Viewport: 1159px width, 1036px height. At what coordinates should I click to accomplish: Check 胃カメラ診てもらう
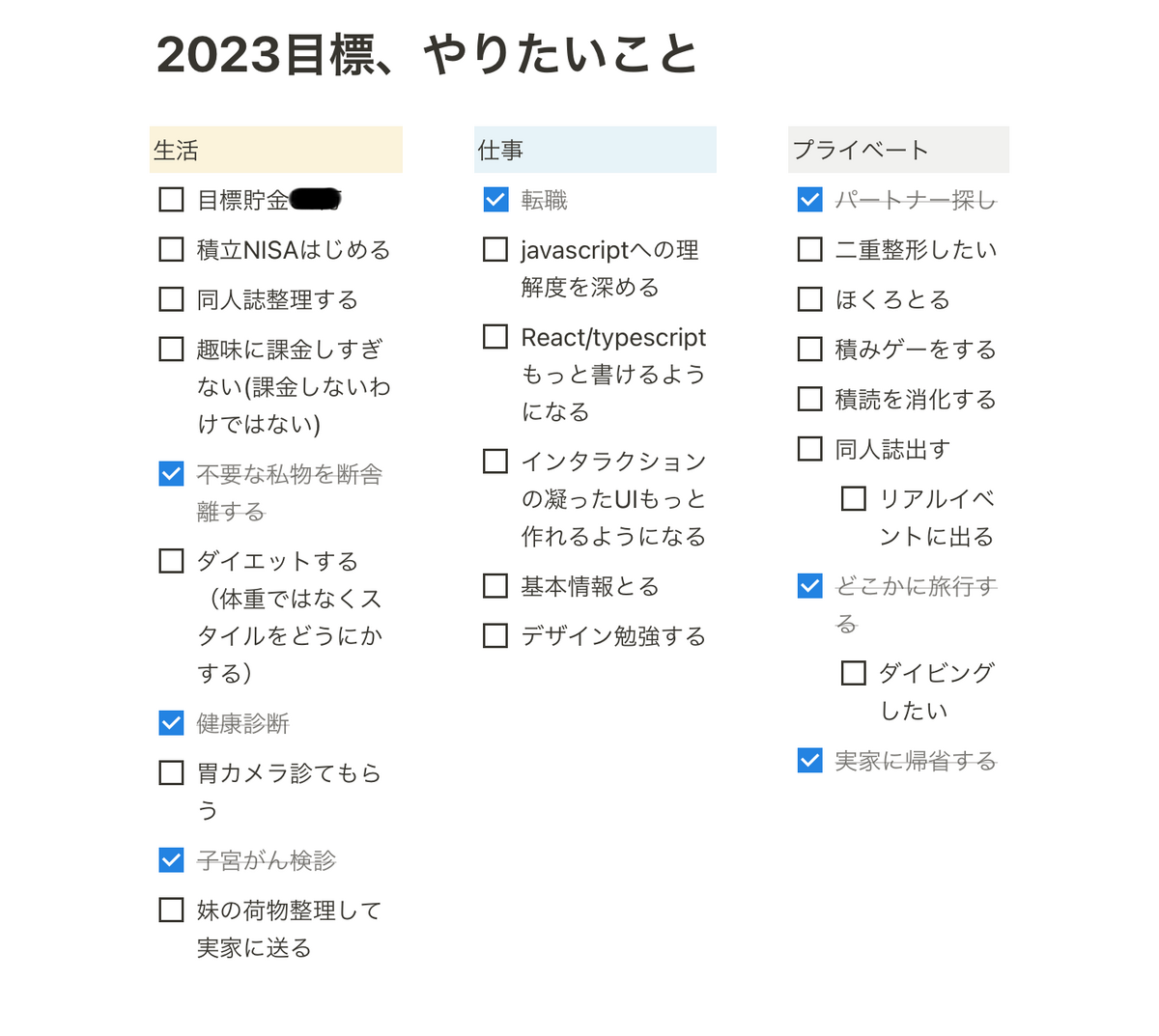171,772
